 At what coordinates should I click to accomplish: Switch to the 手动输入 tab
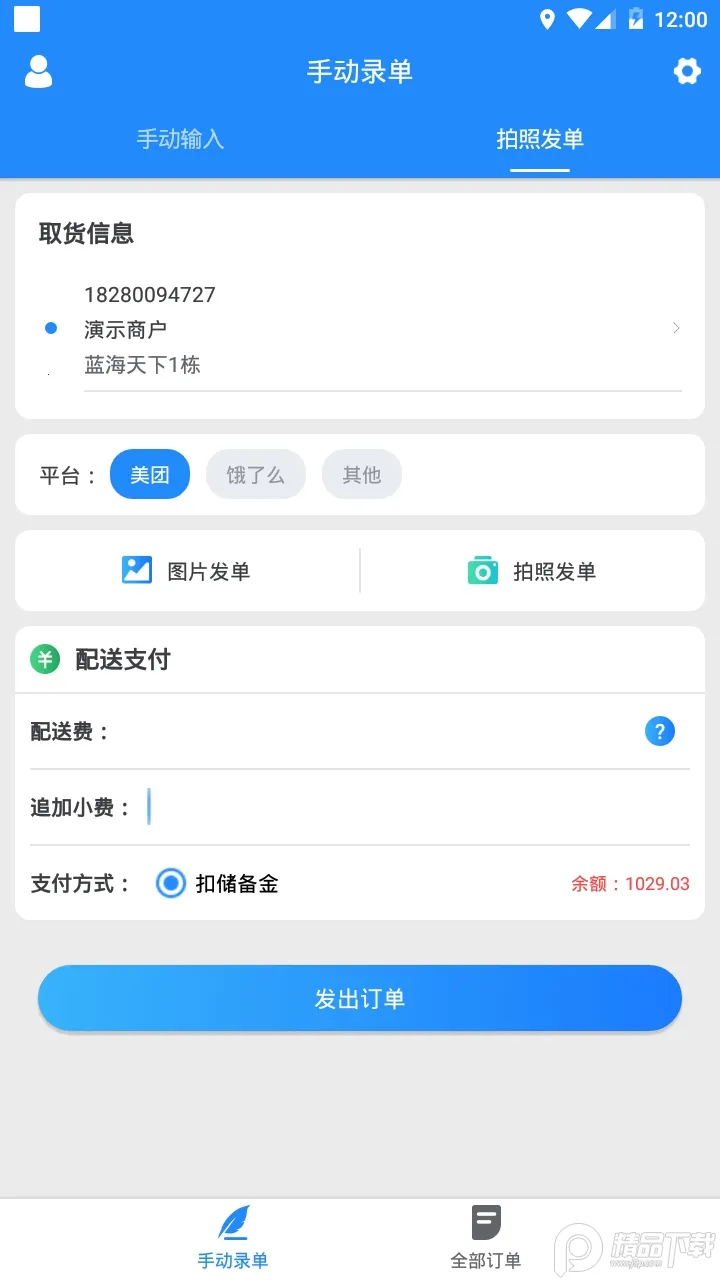point(180,139)
